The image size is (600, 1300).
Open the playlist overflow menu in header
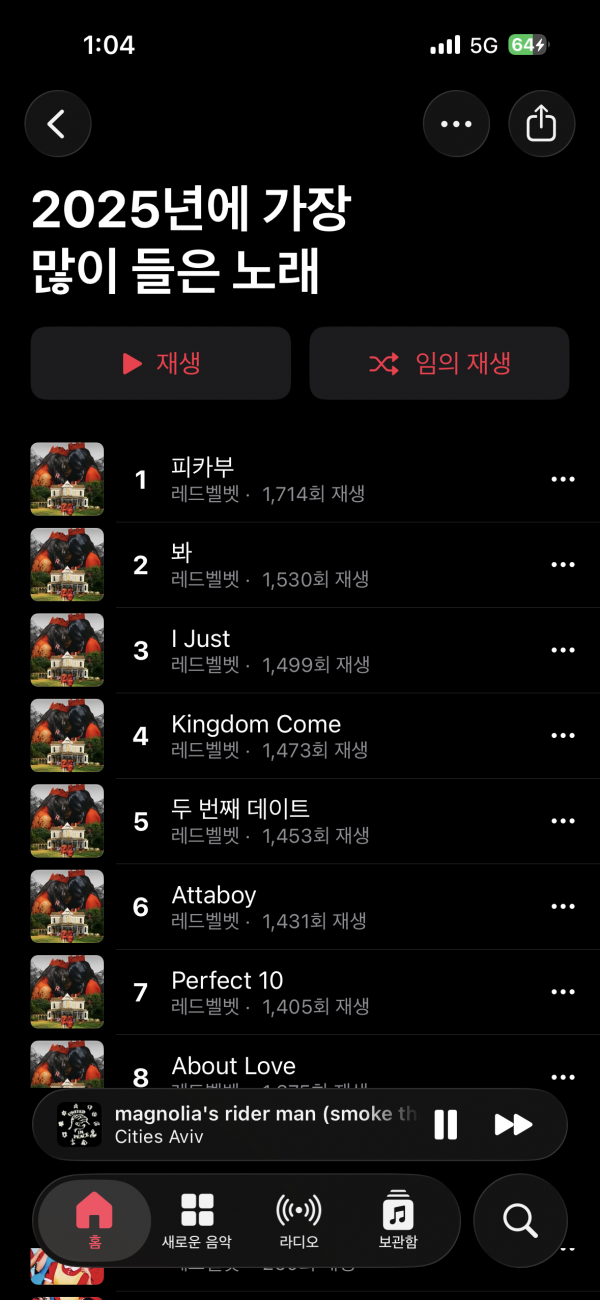coord(456,124)
